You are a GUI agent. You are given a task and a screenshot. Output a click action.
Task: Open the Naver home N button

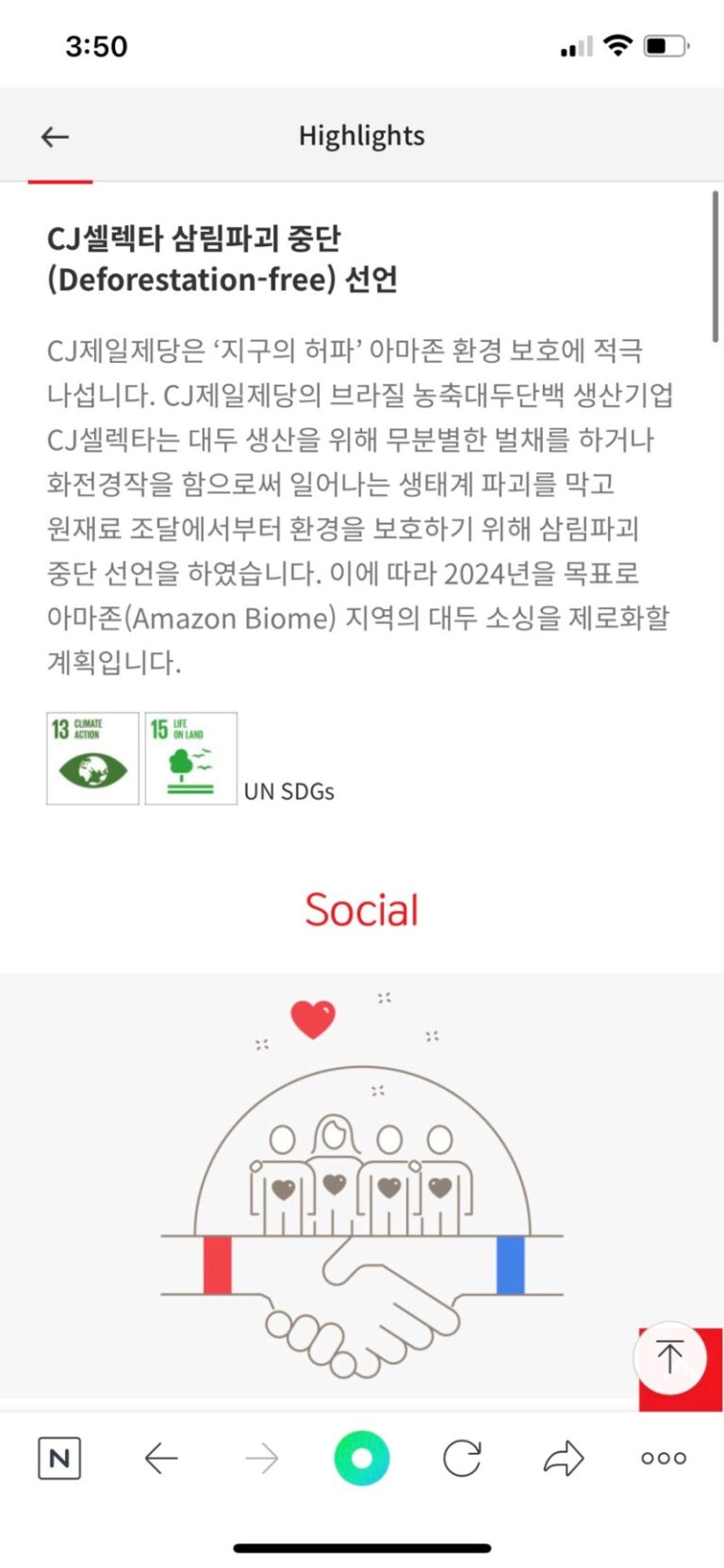coord(59,1458)
